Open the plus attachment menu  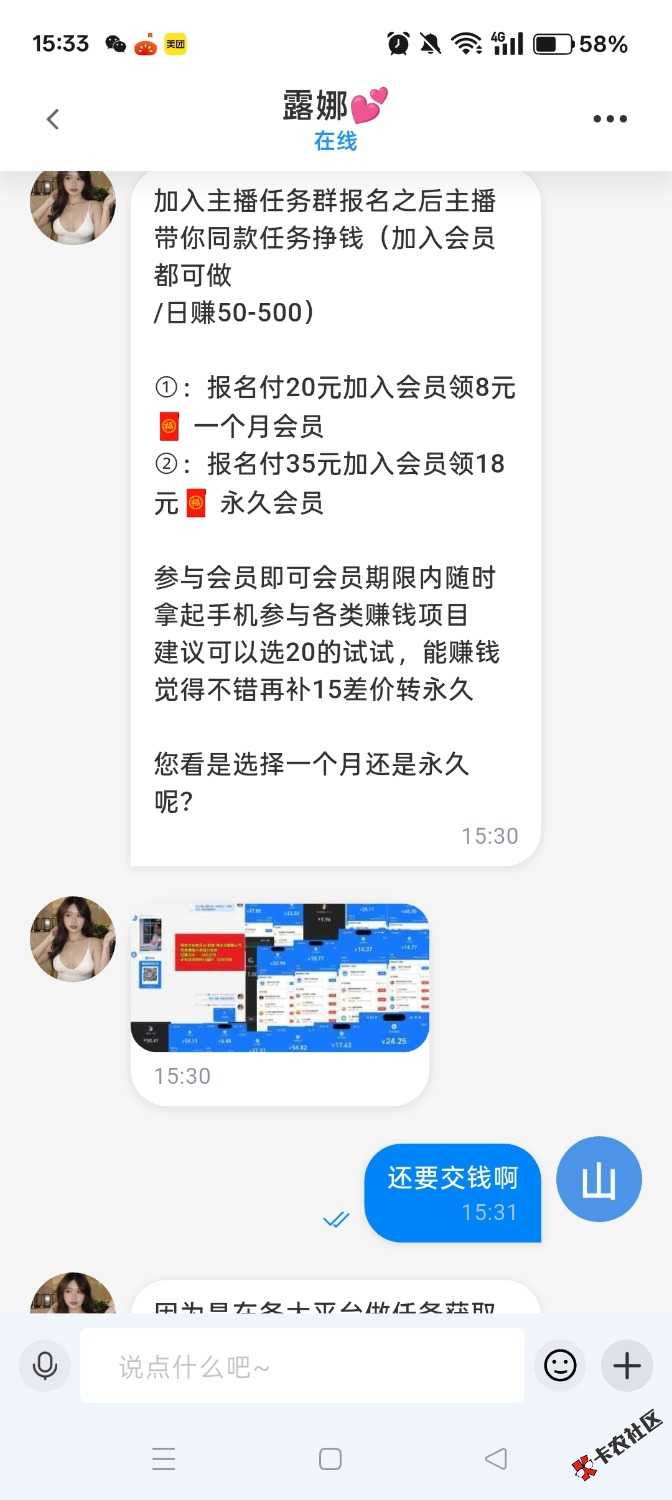pyautogui.click(x=627, y=1365)
